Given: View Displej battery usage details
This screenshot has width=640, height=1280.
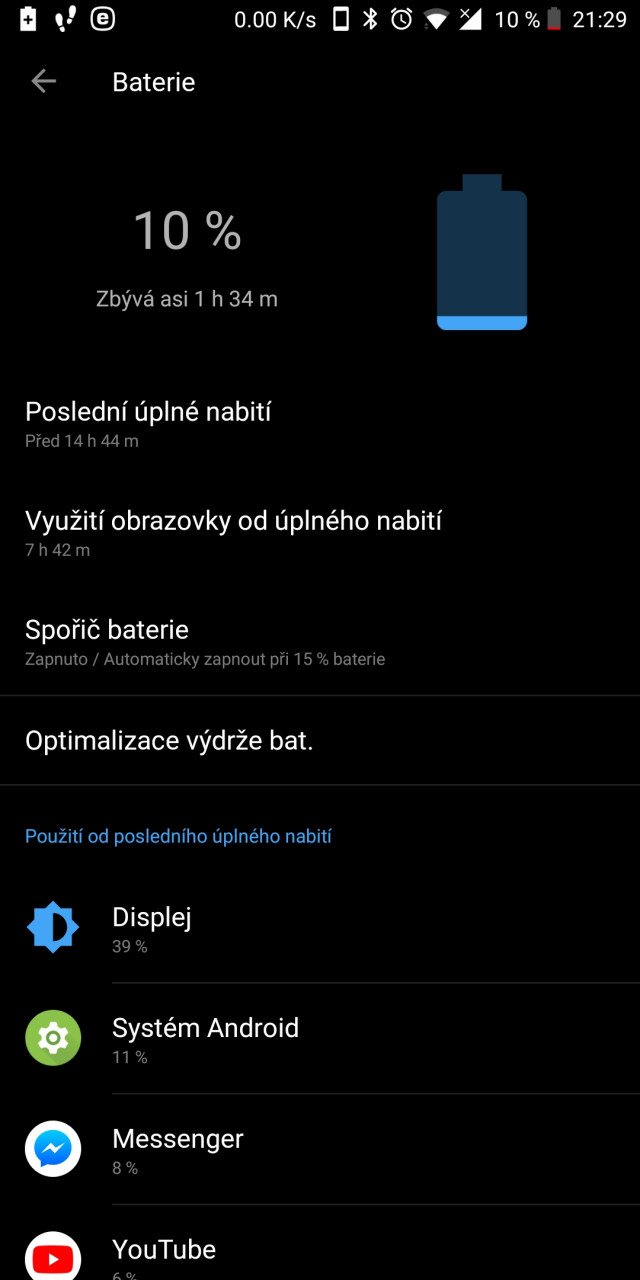Looking at the screenshot, I should point(320,928).
